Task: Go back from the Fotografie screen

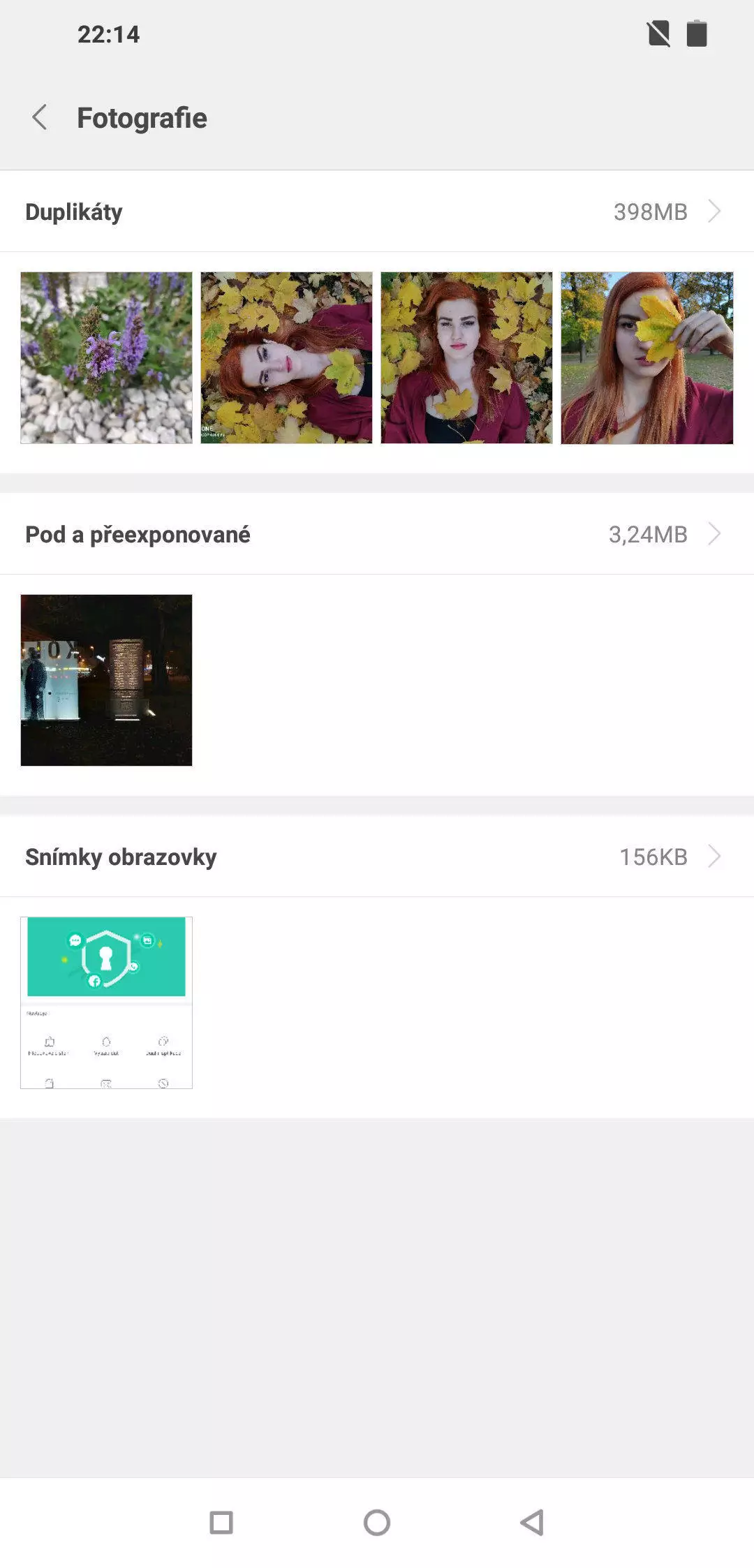Action: tap(40, 117)
